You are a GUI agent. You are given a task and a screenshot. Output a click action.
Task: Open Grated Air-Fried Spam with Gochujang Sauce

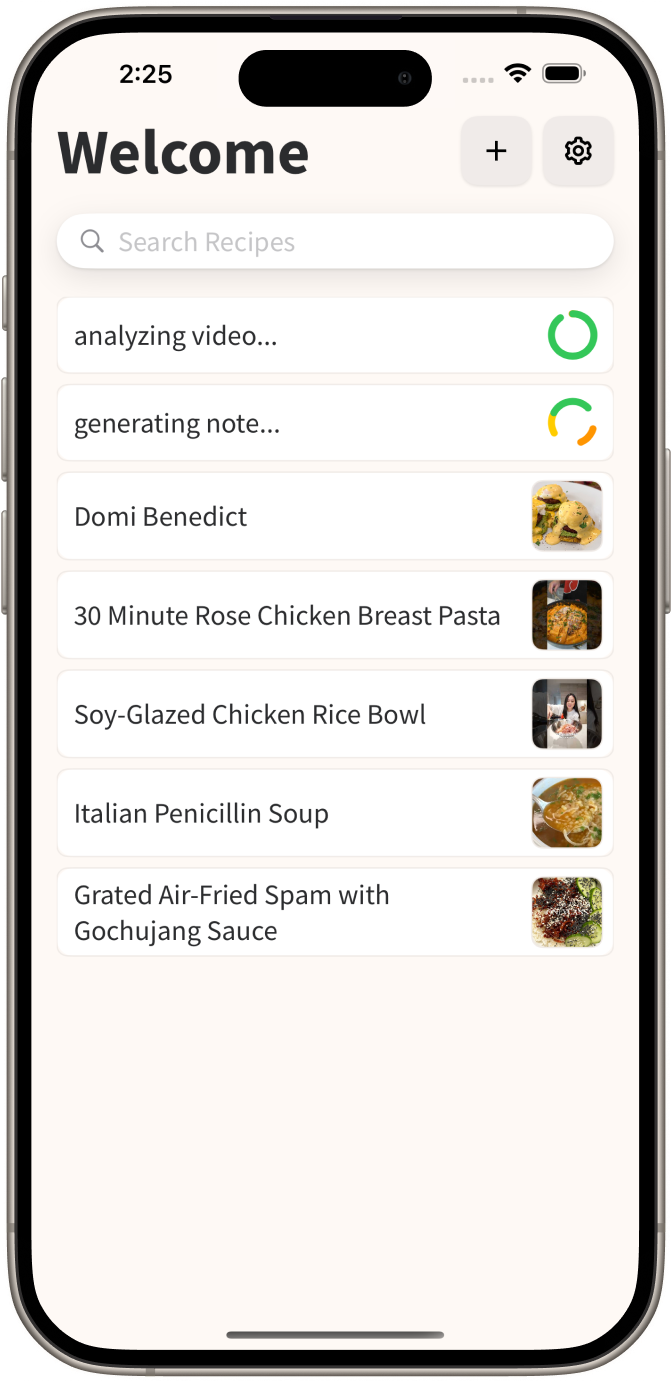[335, 912]
